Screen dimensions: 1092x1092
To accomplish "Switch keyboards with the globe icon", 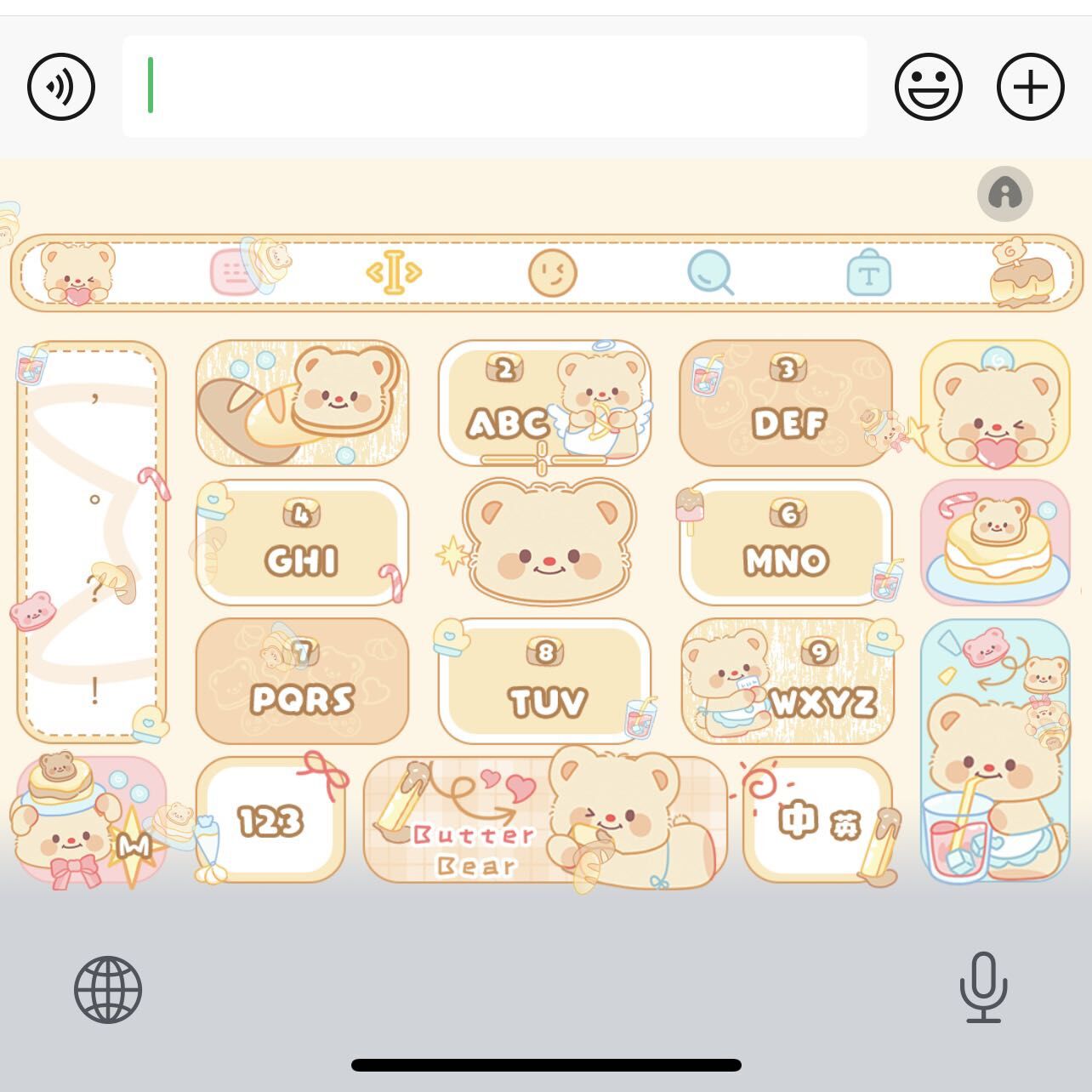I will [x=108, y=990].
